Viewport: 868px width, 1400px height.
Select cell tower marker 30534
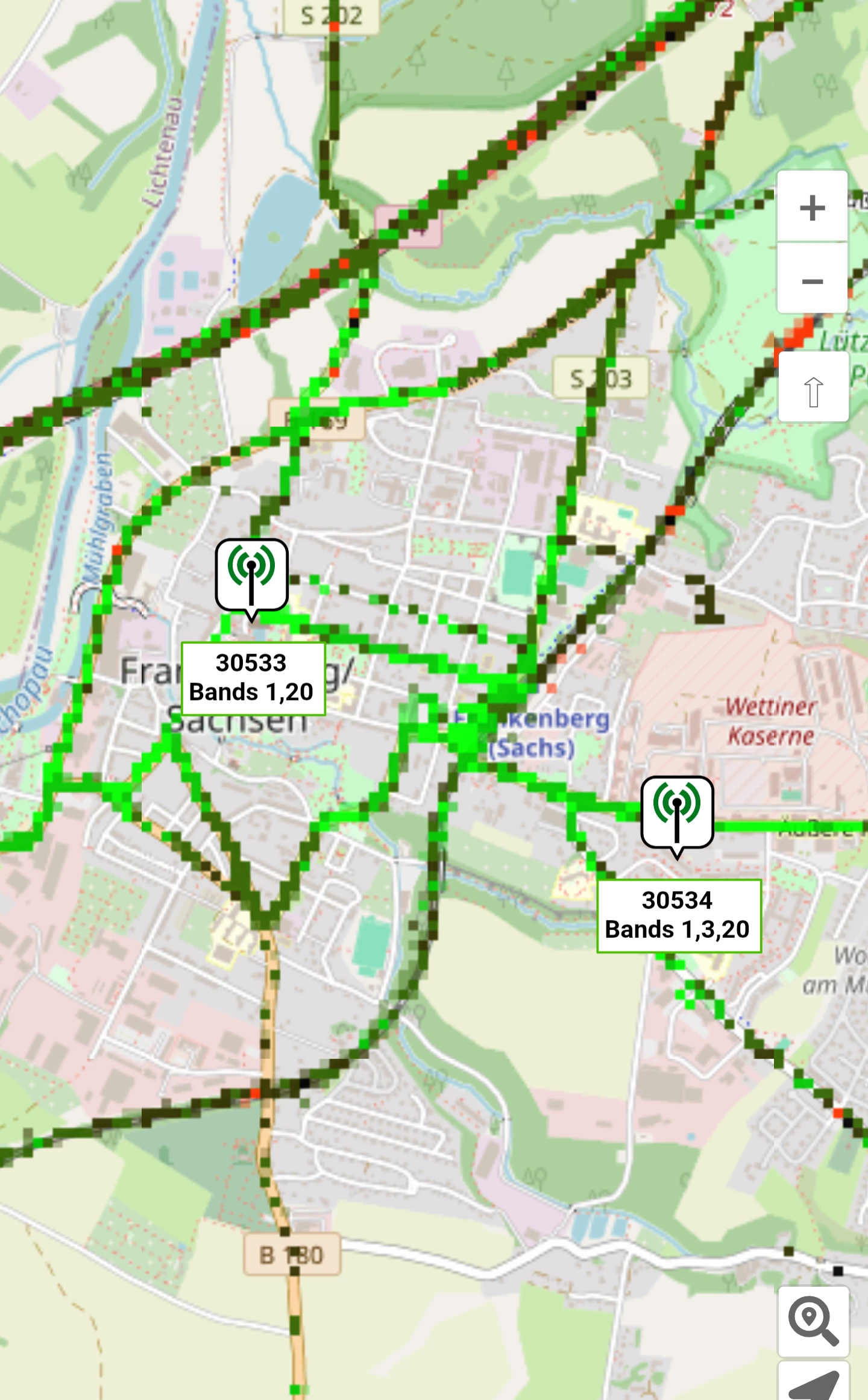click(677, 813)
